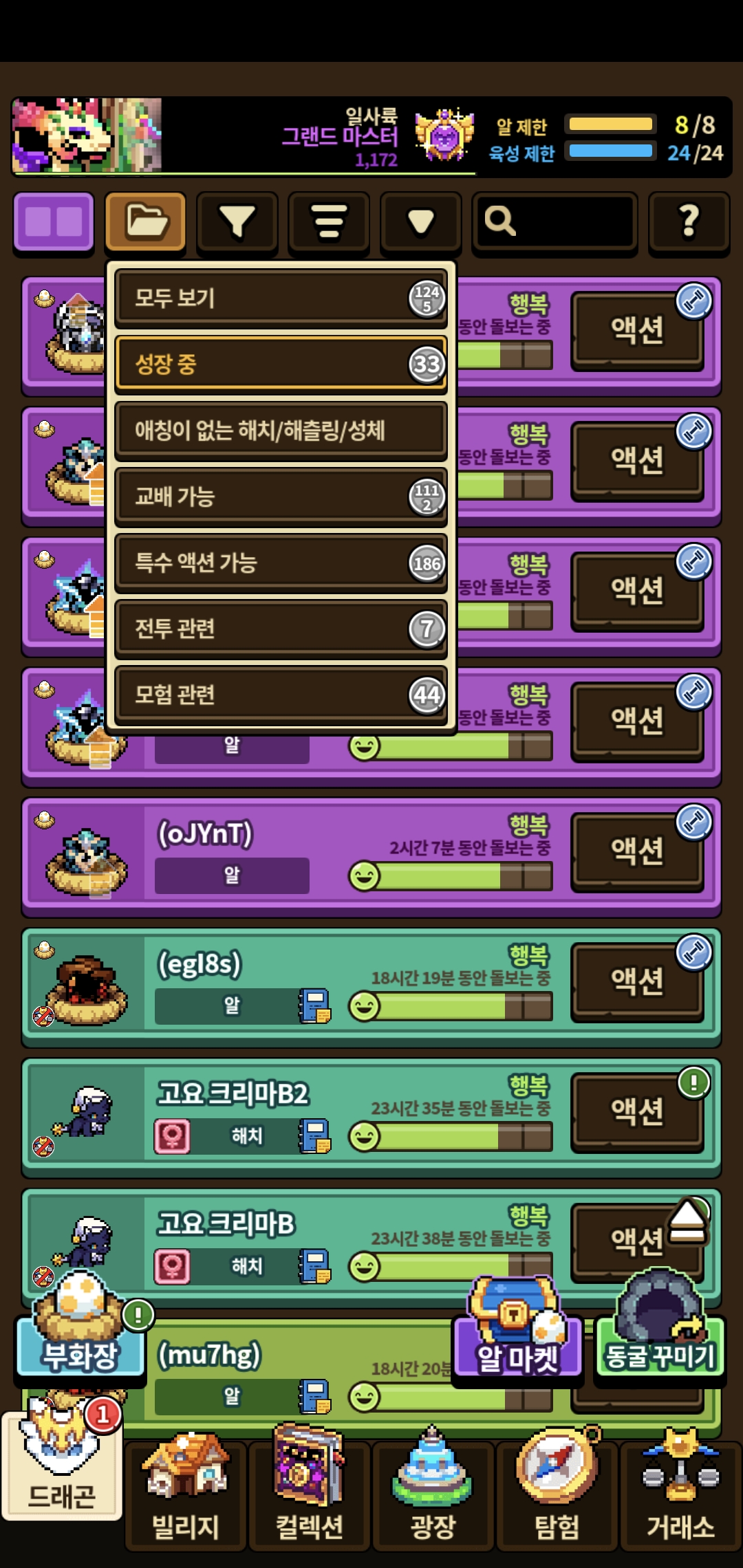The height and width of the screenshot is (1568, 743).
Task: Go to the 부화장 hatchery
Action: point(80,1353)
